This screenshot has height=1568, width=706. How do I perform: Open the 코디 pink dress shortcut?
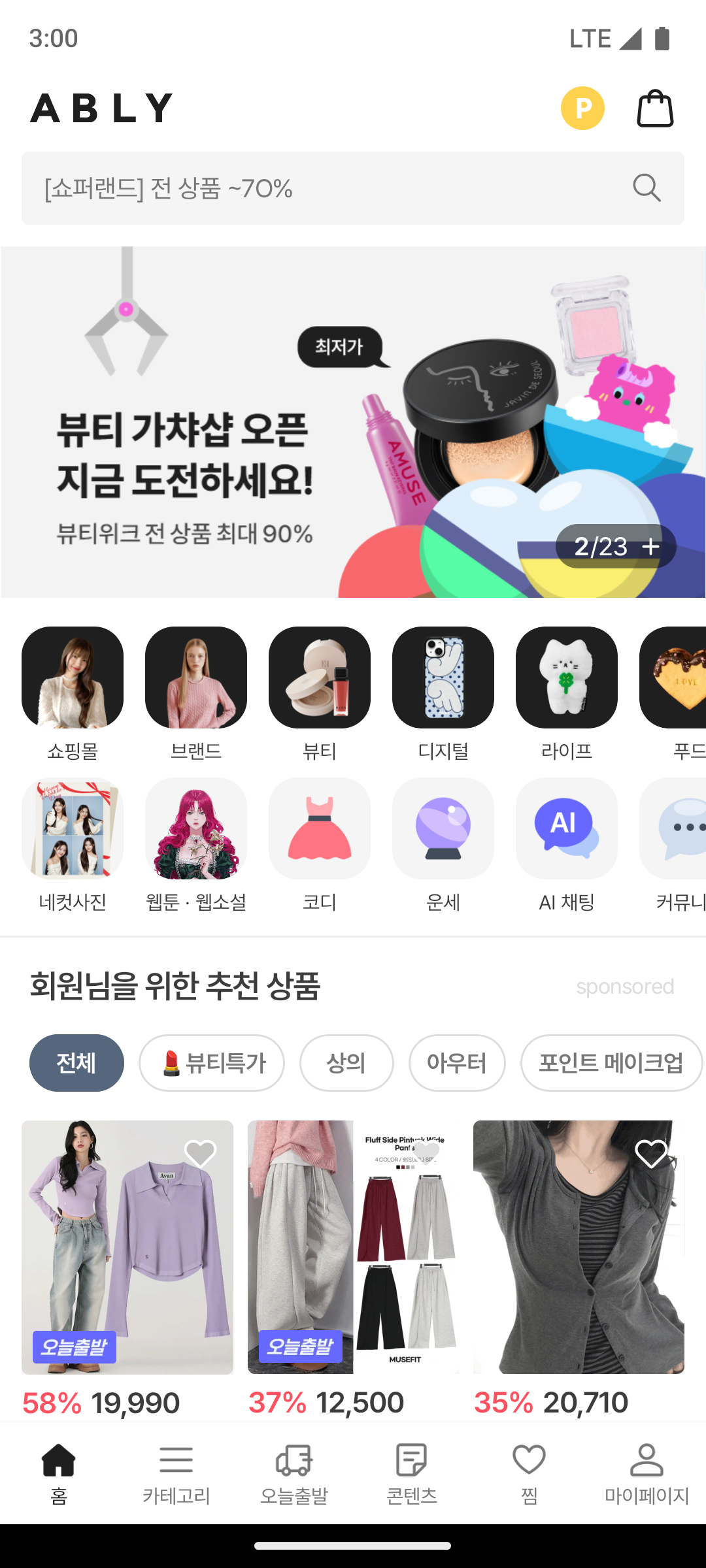(x=320, y=828)
